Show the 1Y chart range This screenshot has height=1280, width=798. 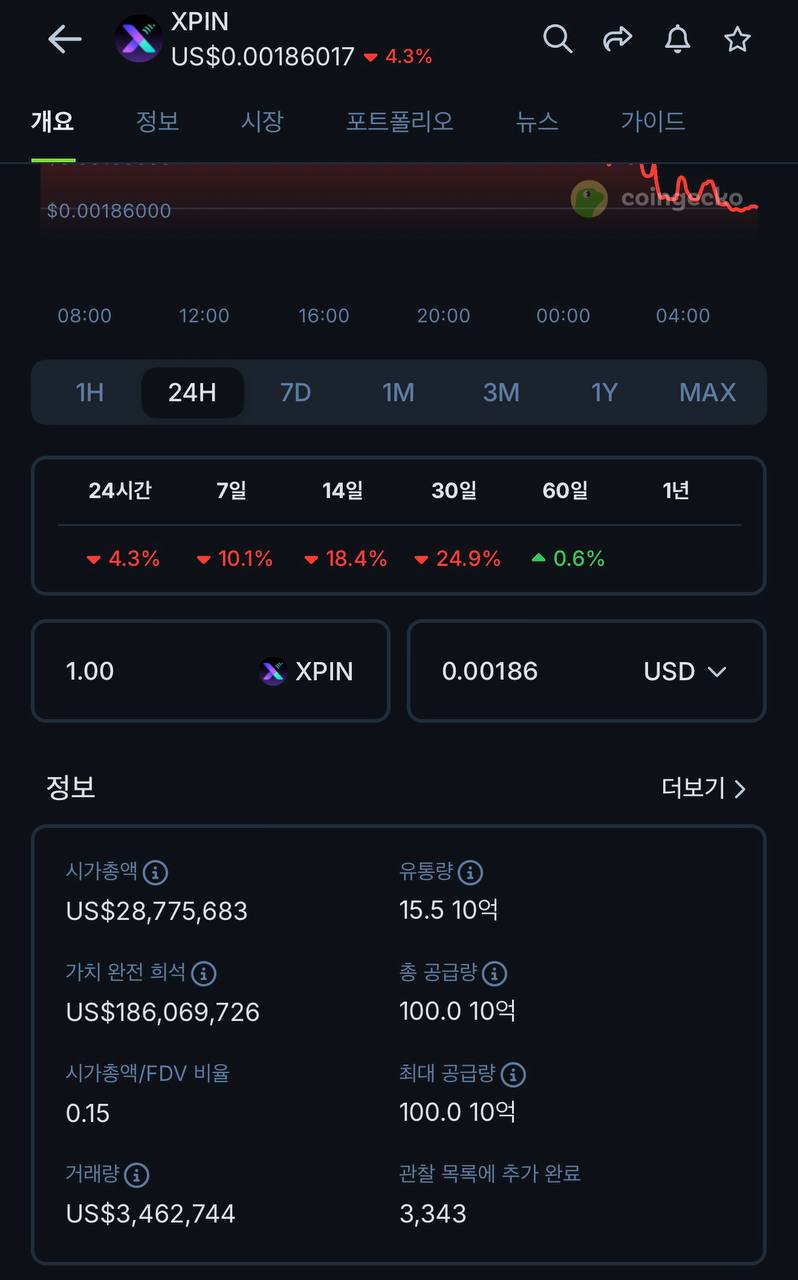tap(604, 392)
